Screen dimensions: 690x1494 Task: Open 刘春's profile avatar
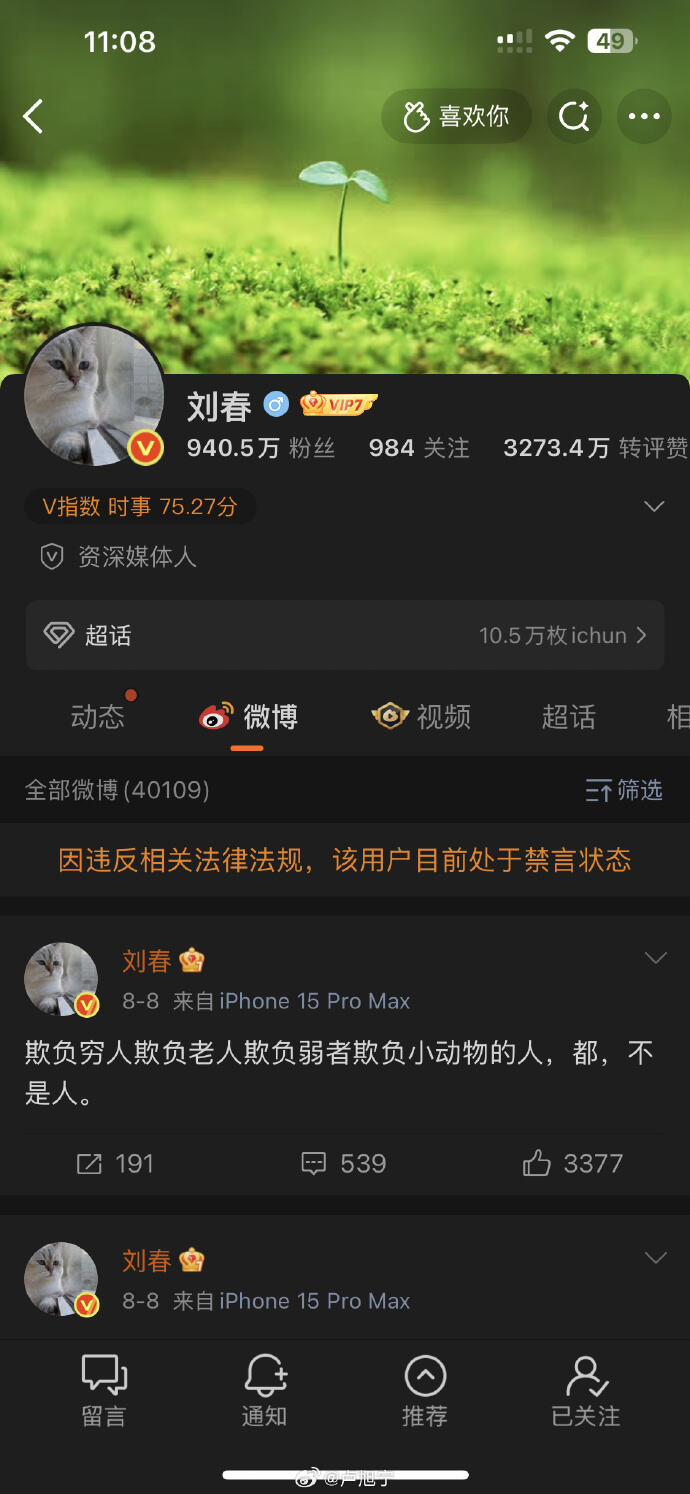click(93, 395)
